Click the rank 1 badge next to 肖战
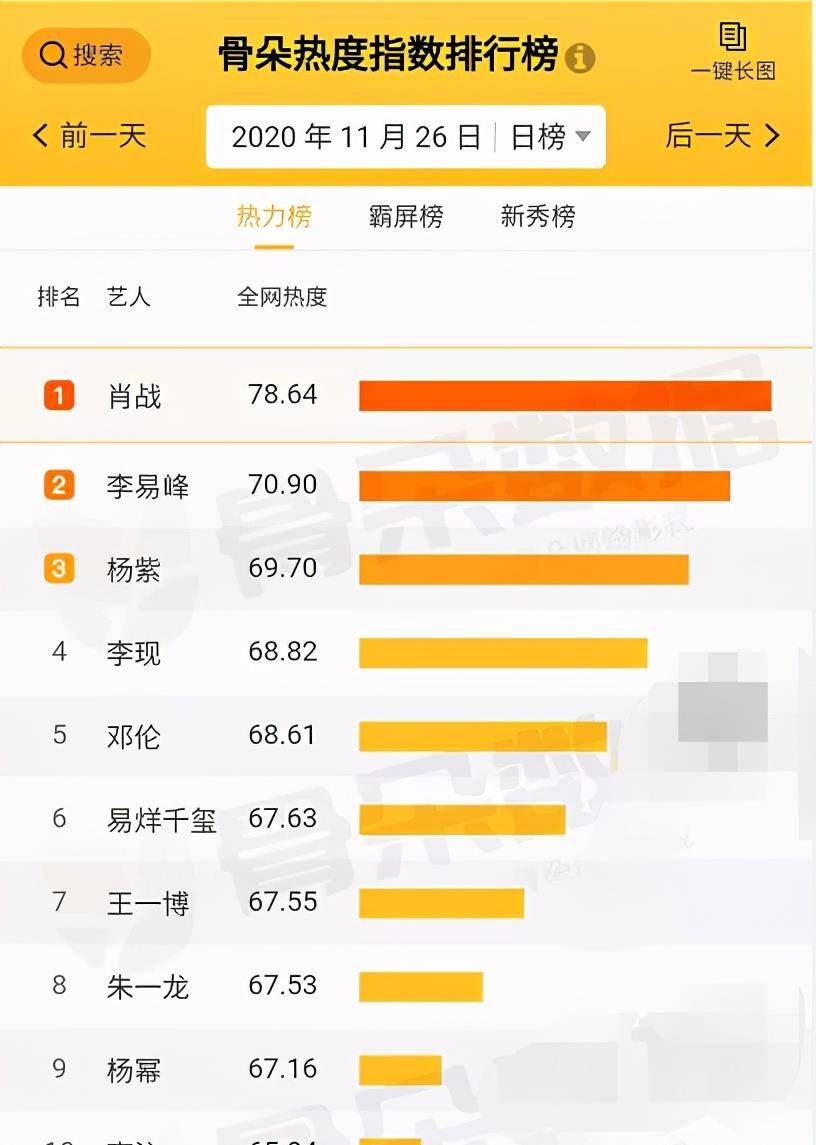 [59, 395]
